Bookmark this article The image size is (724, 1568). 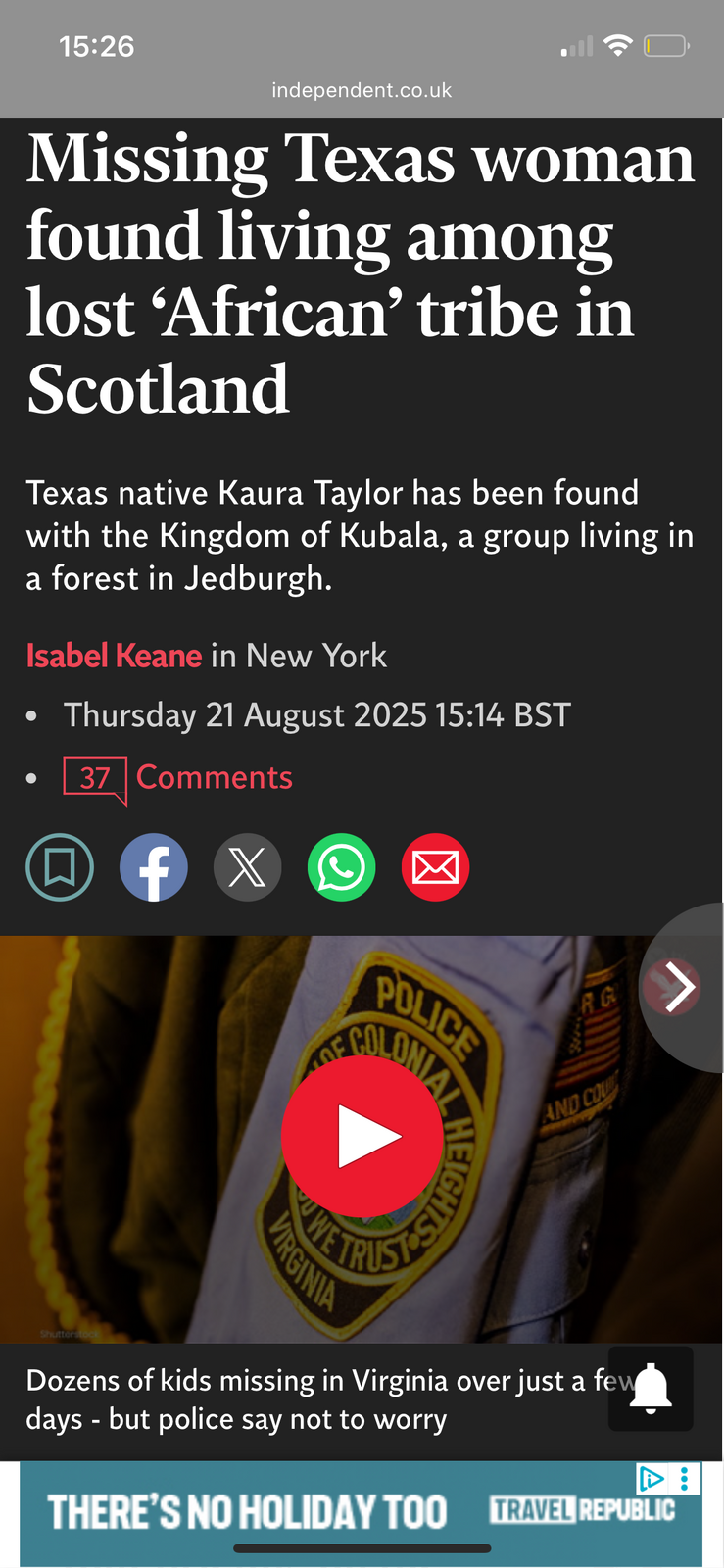[x=60, y=867]
